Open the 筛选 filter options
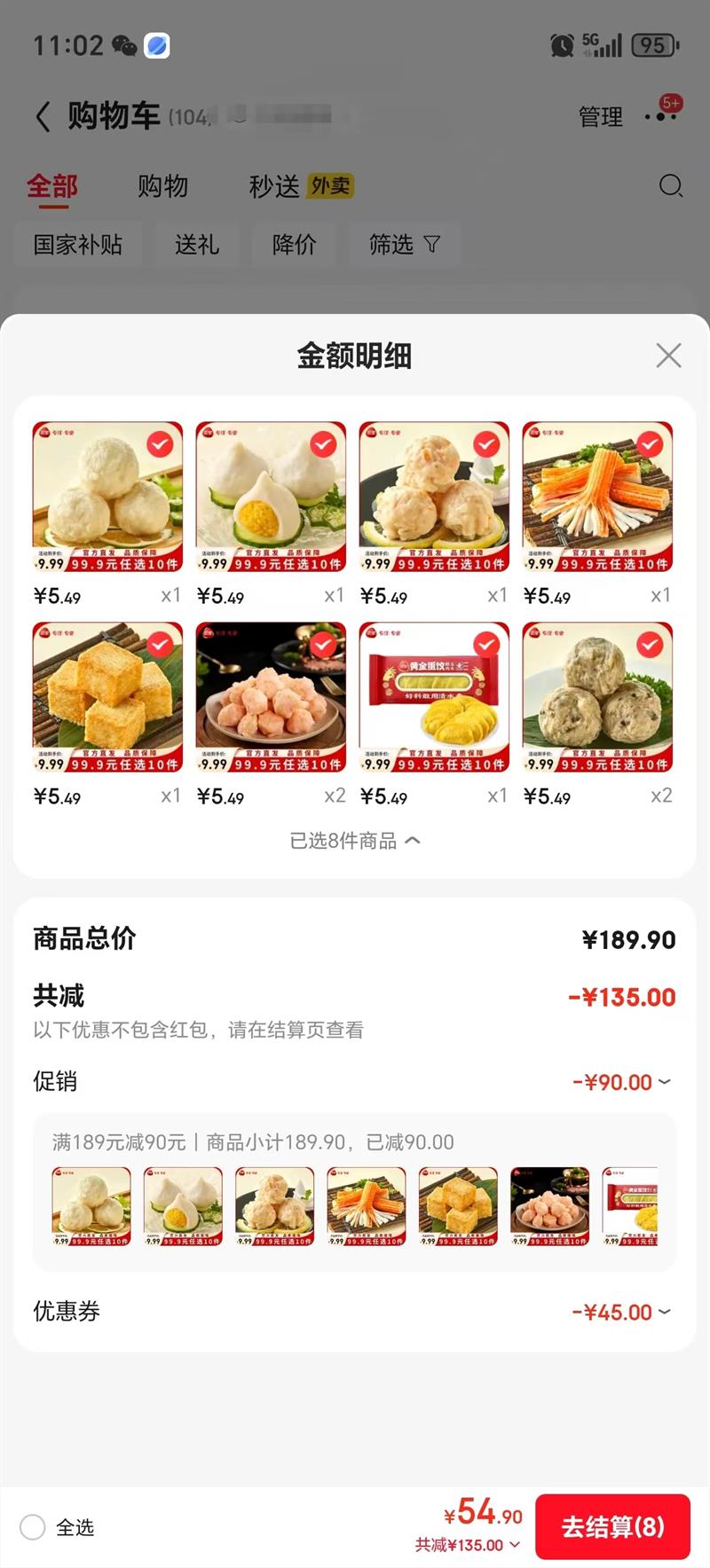 tap(405, 245)
